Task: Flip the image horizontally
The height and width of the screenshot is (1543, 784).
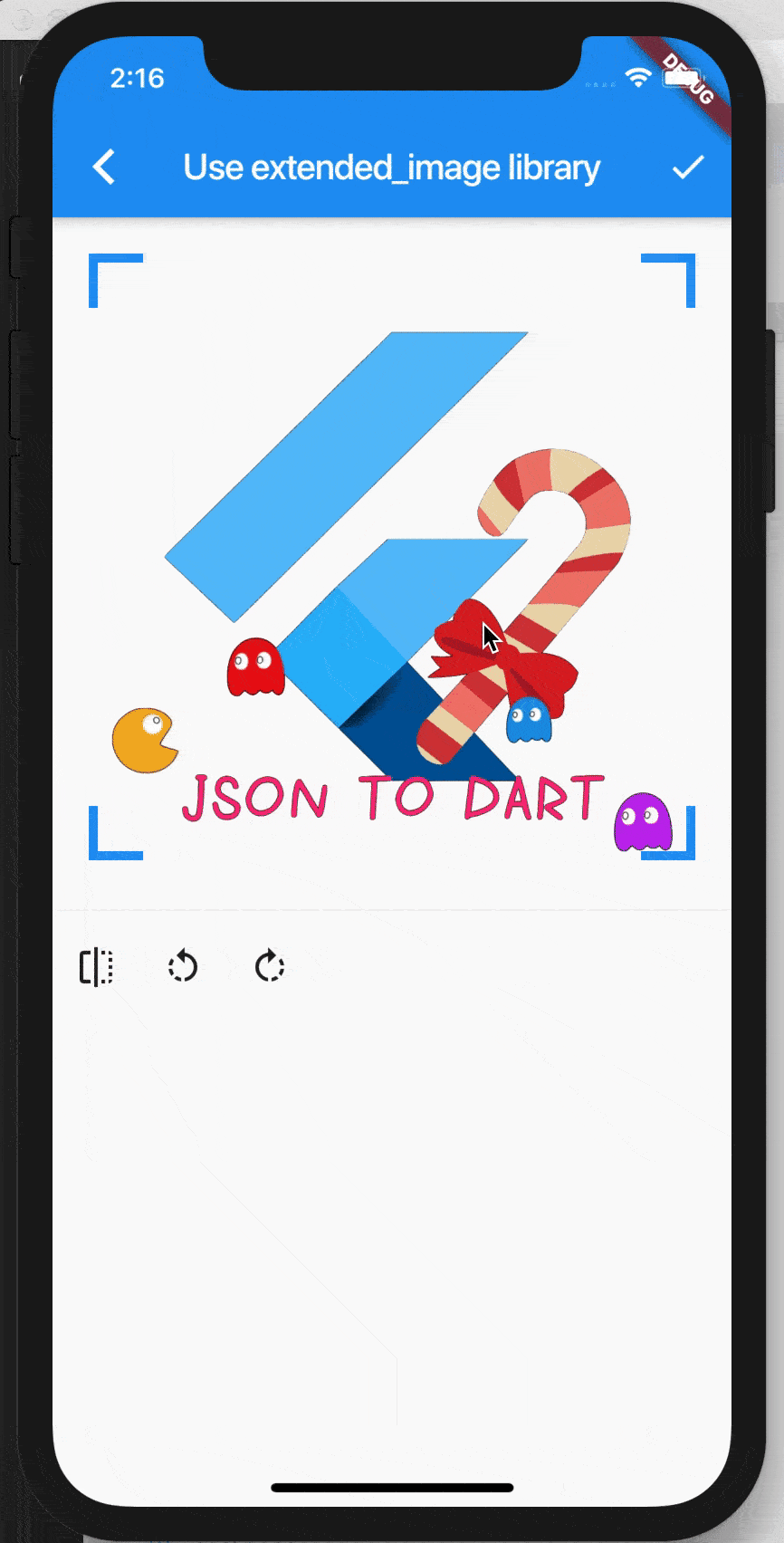Action: [96, 967]
